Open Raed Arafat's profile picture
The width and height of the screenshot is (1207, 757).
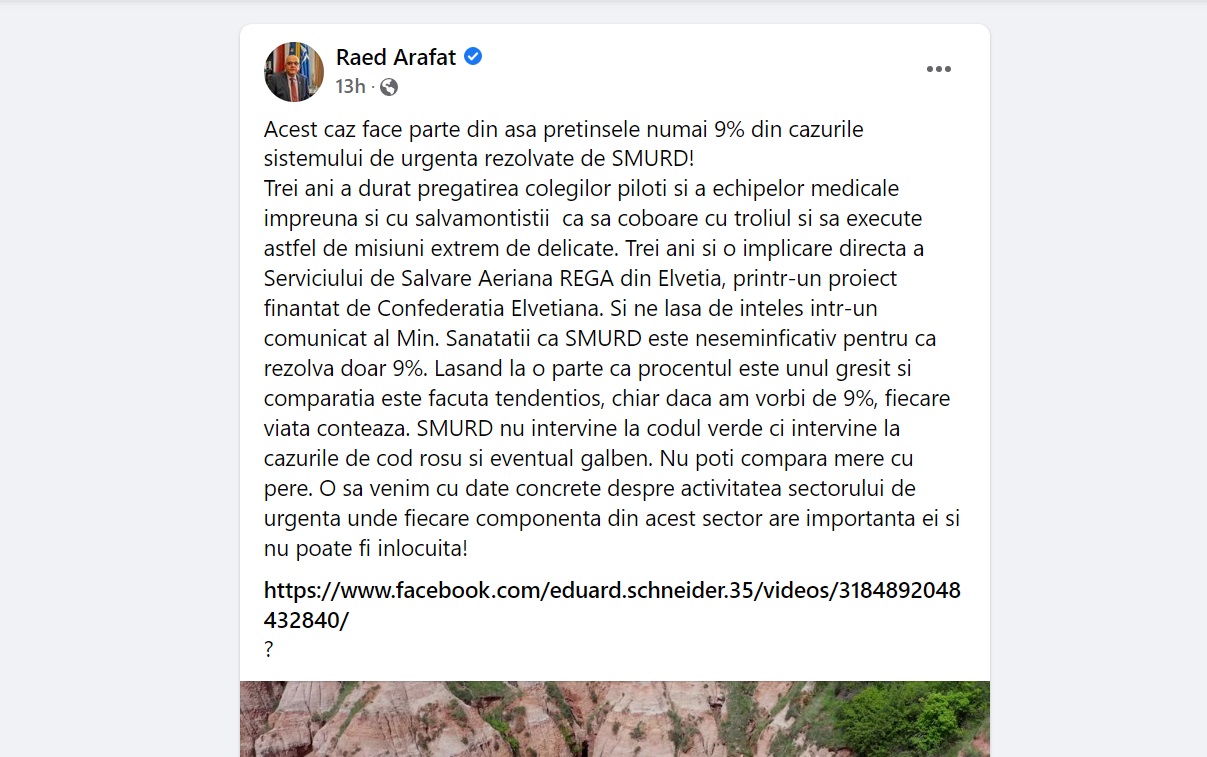pos(294,72)
